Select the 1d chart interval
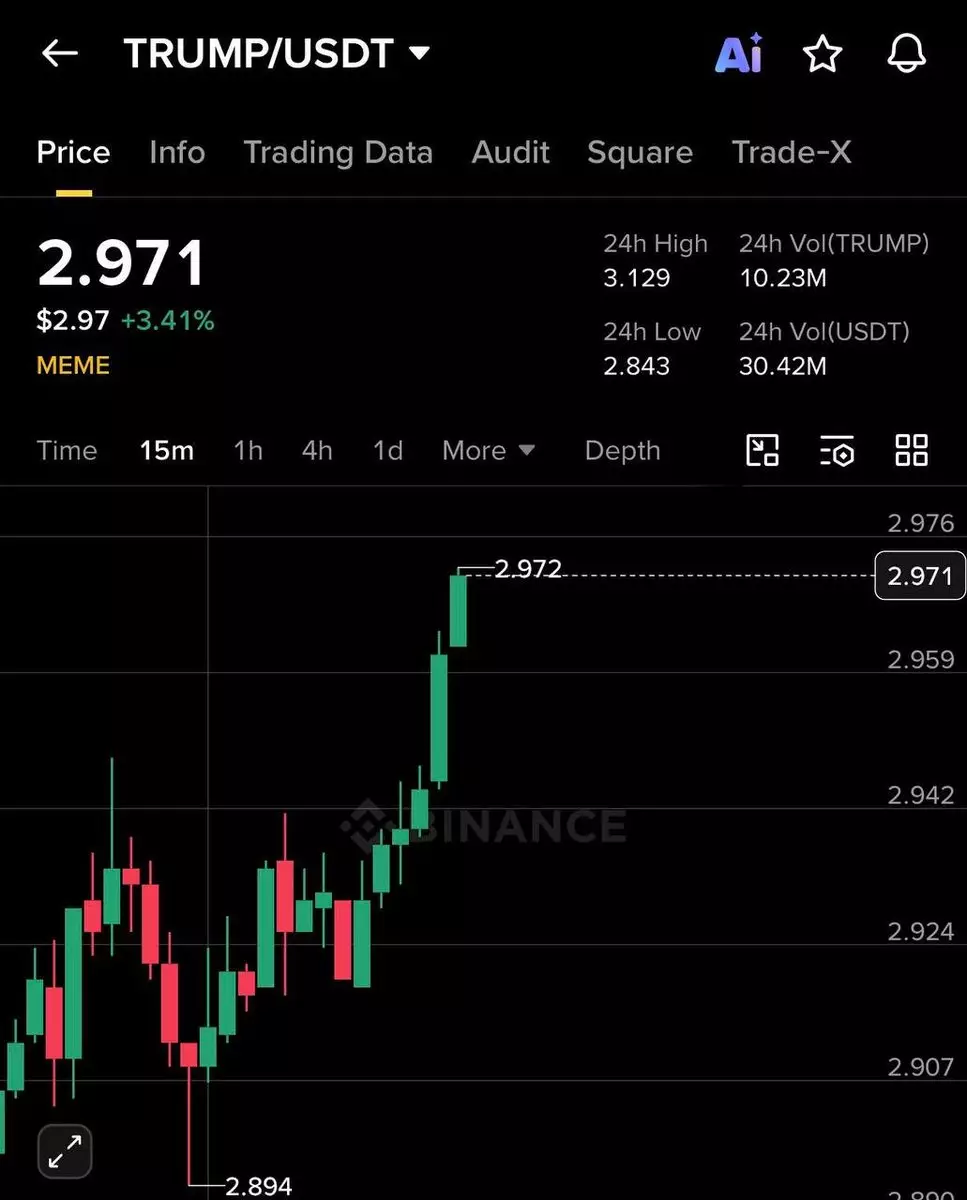This screenshot has width=967, height=1200. pos(388,450)
